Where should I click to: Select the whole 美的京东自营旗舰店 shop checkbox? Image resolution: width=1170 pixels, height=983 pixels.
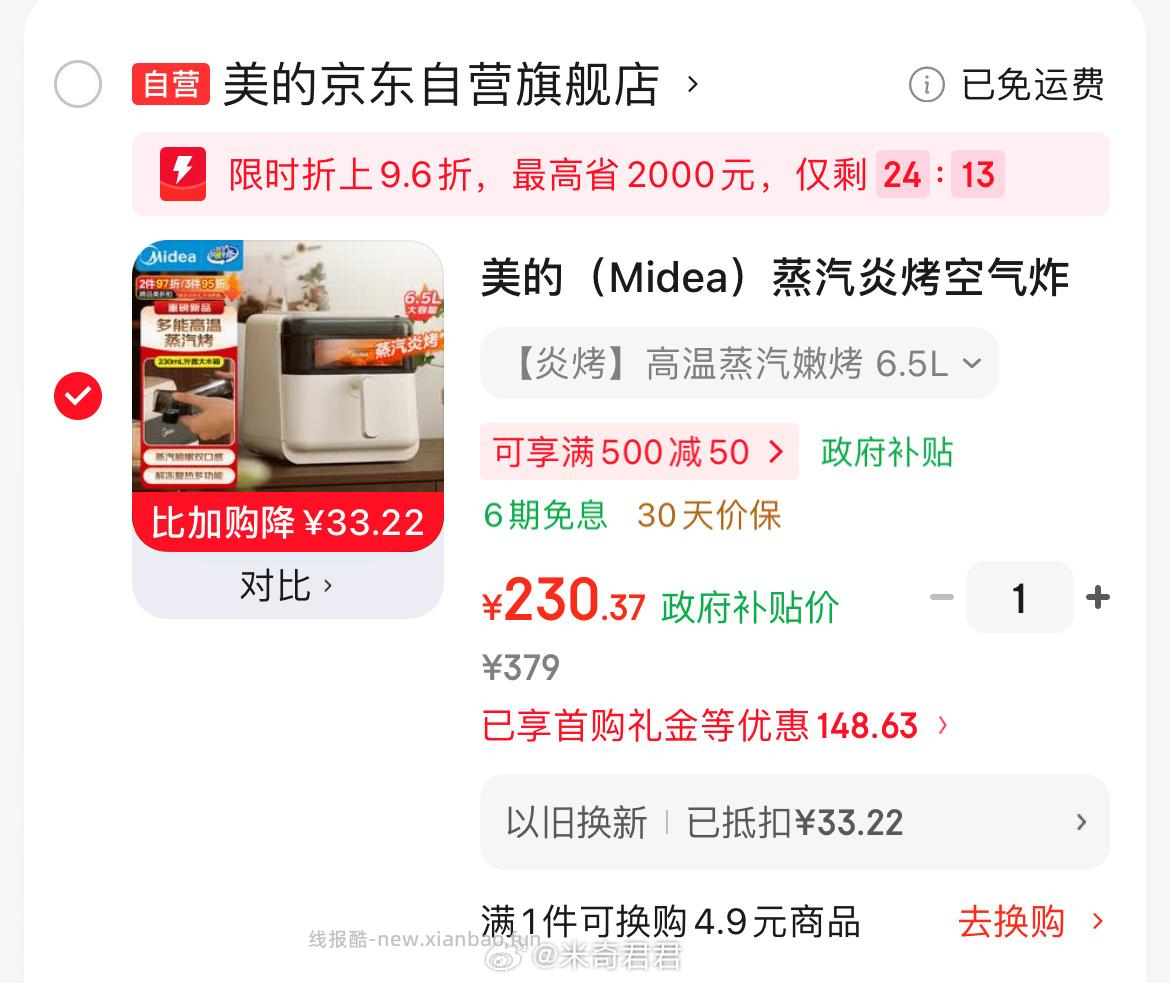78,84
